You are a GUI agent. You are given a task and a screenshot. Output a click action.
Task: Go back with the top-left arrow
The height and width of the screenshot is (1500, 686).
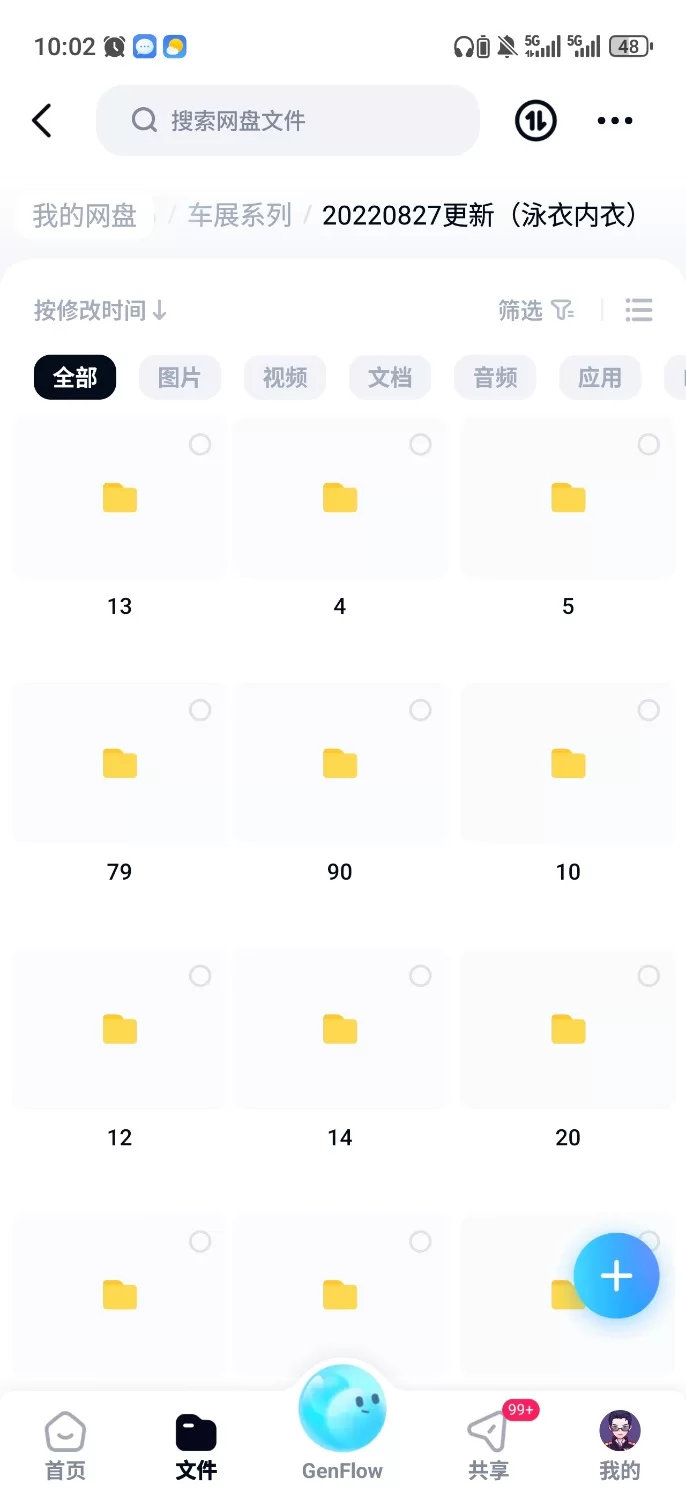click(42, 121)
